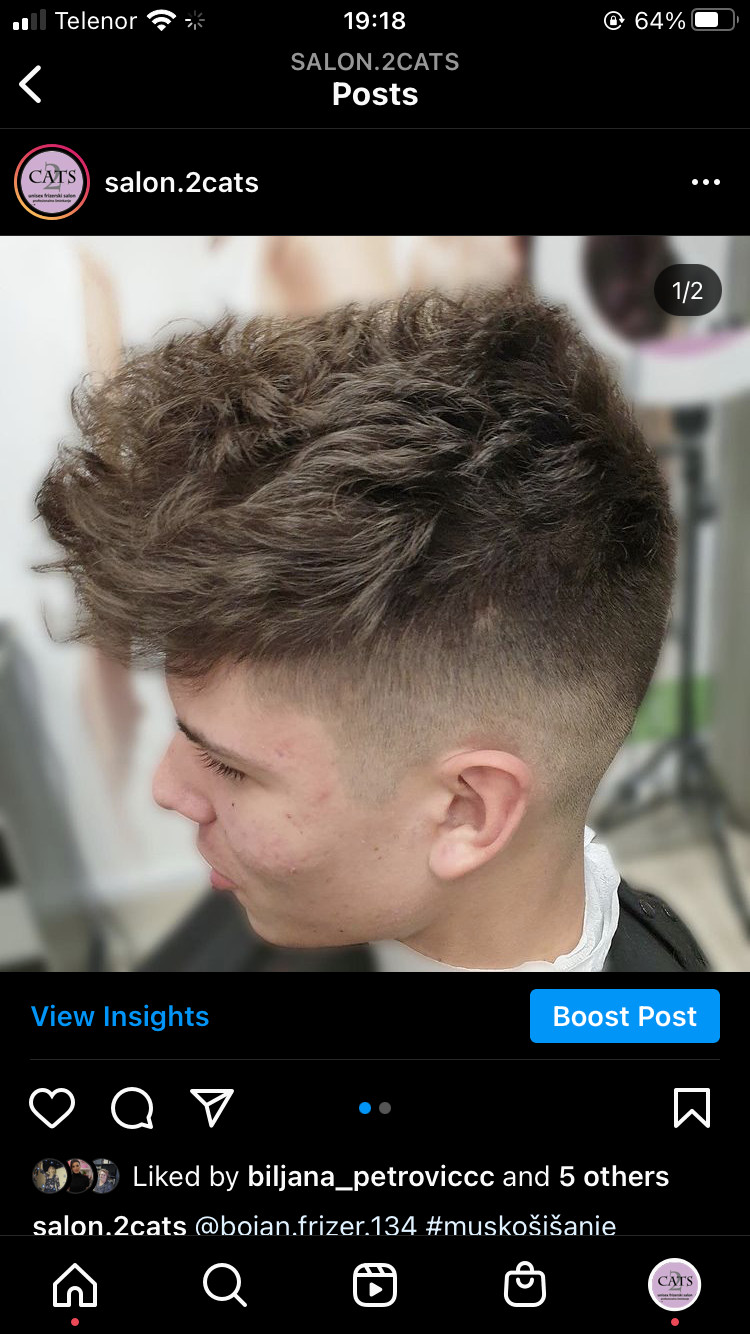Switch to the Reels tab
Image resolution: width=750 pixels, height=1334 pixels.
point(375,1285)
